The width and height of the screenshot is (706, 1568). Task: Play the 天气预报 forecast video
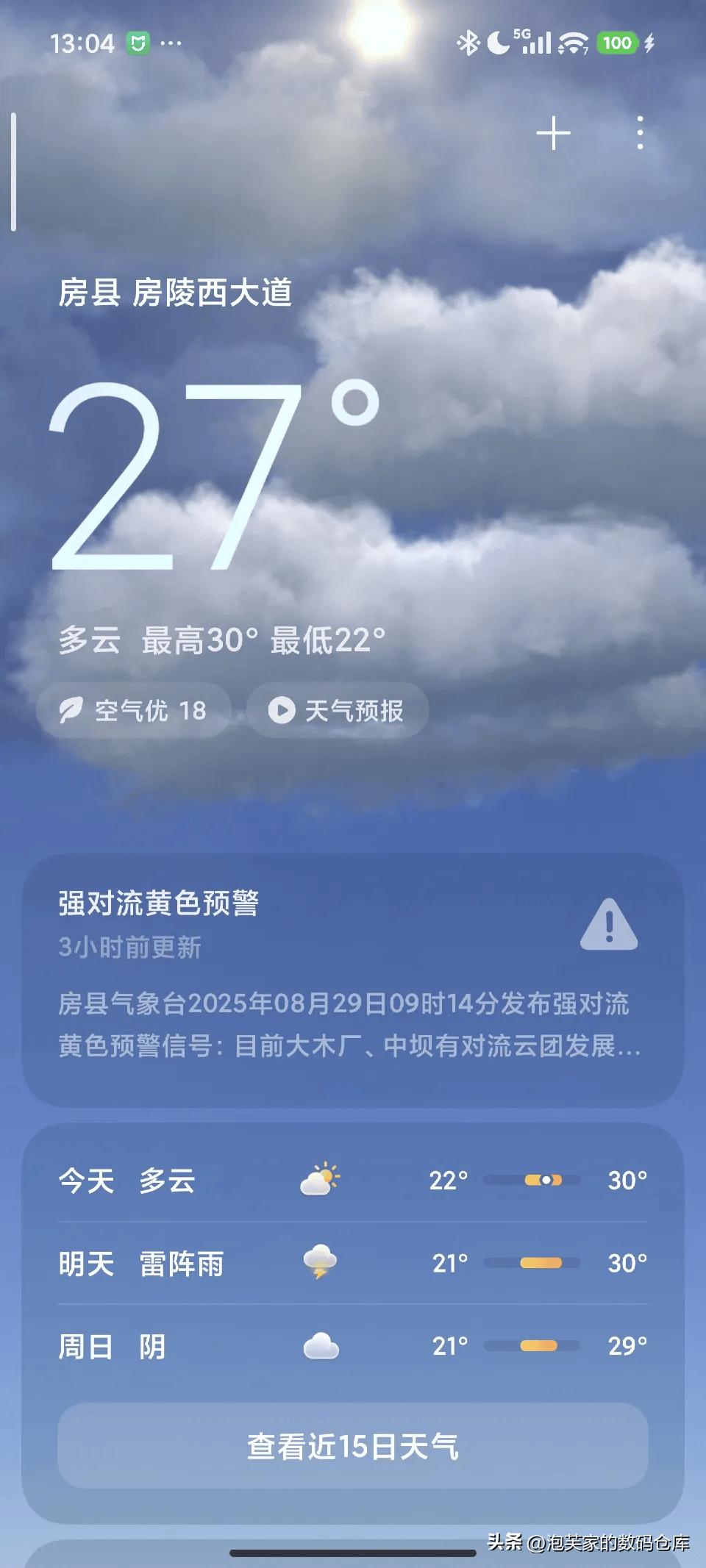338,710
